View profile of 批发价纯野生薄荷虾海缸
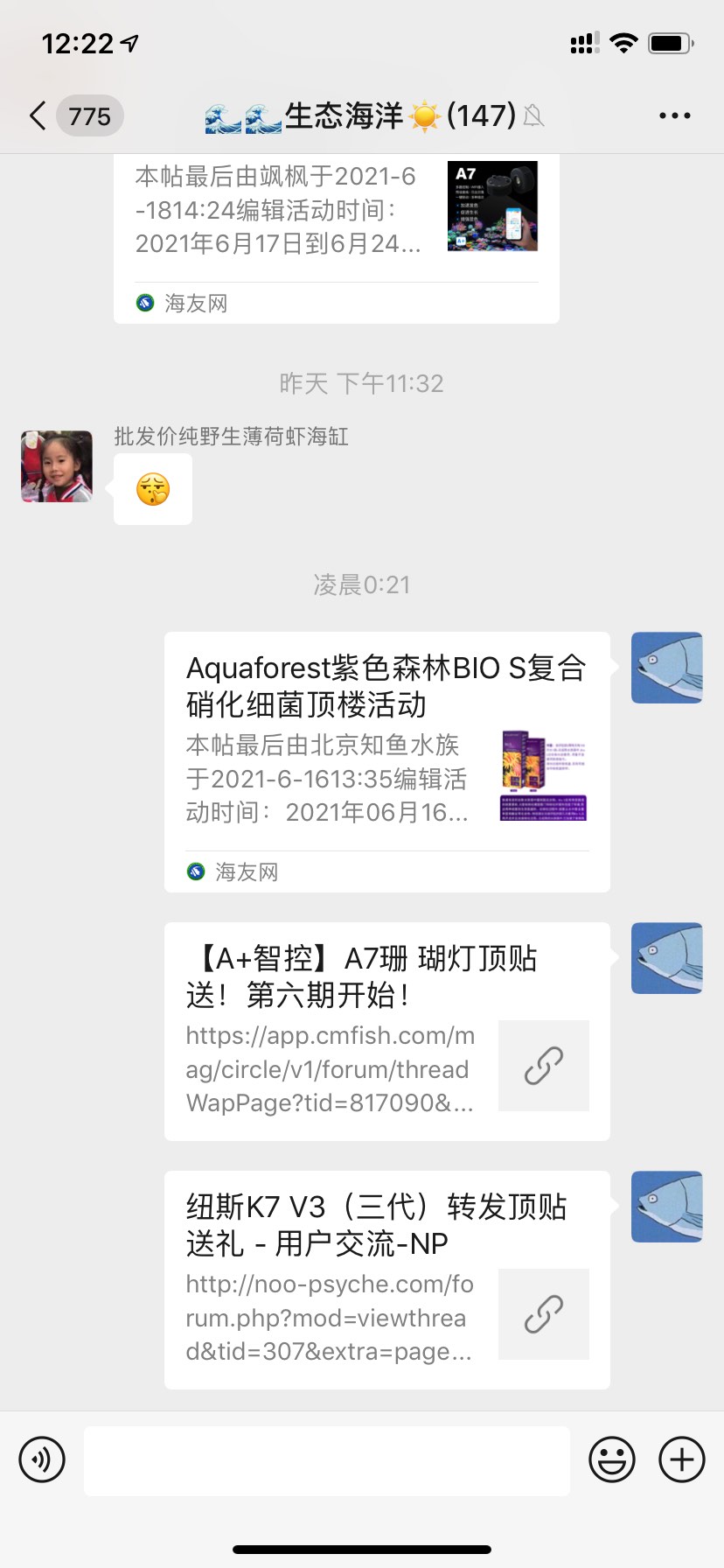This screenshot has height=1568, width=724. tap(57, 466)
